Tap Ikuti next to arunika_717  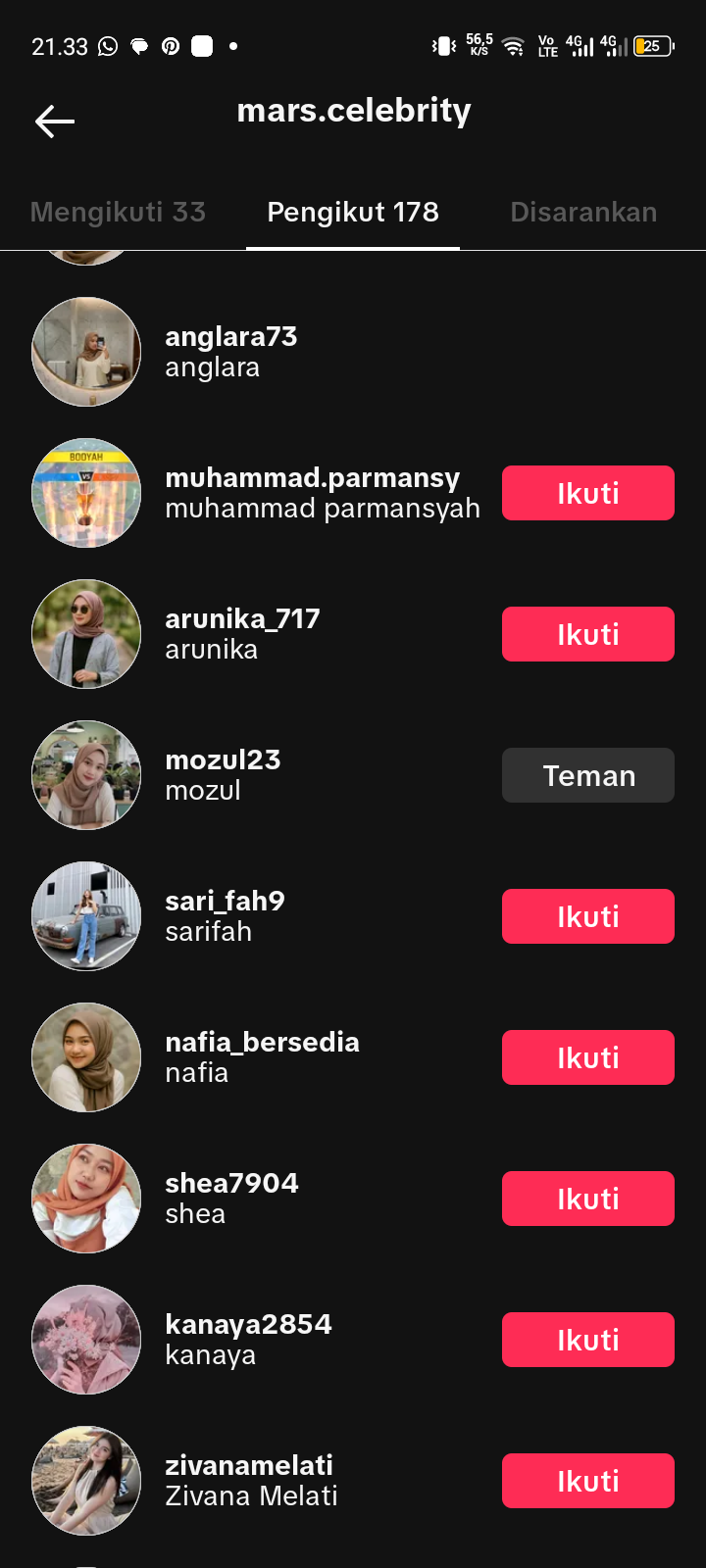588,634
